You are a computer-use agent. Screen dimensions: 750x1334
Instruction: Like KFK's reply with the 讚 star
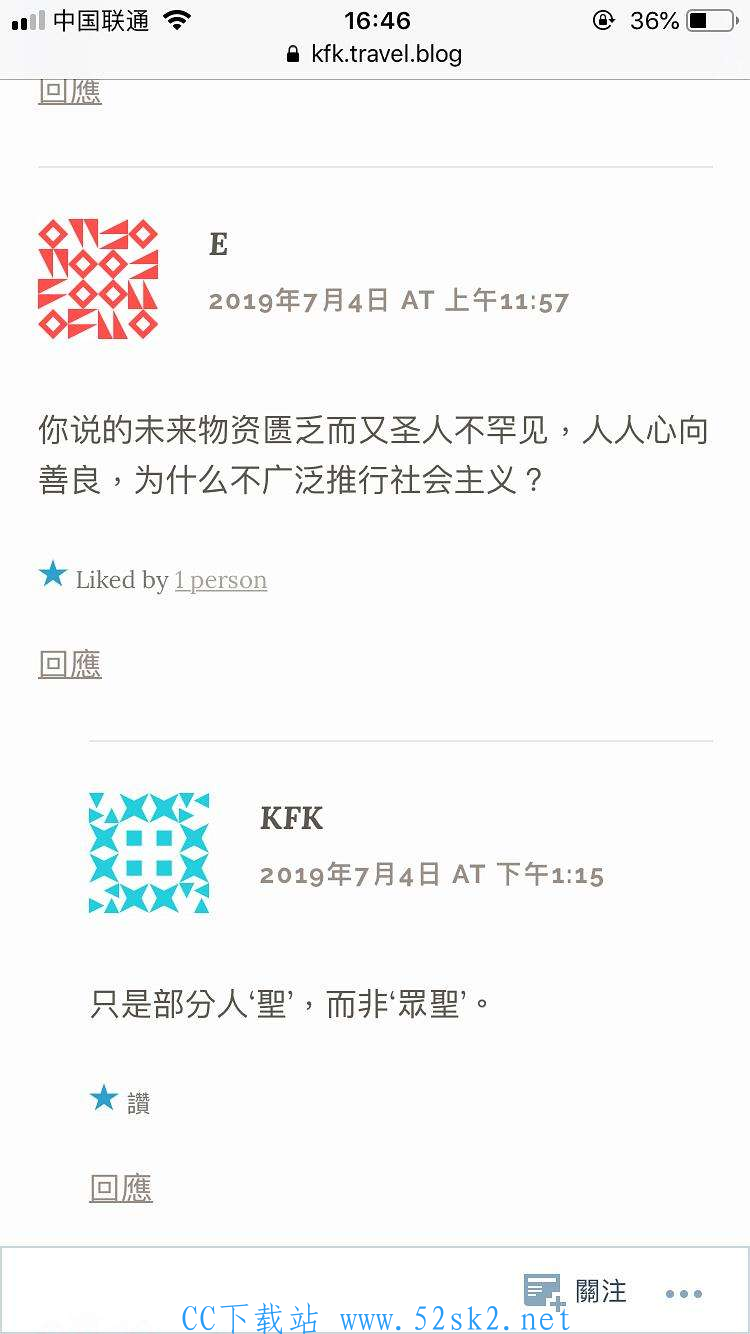coord(120,1102)
